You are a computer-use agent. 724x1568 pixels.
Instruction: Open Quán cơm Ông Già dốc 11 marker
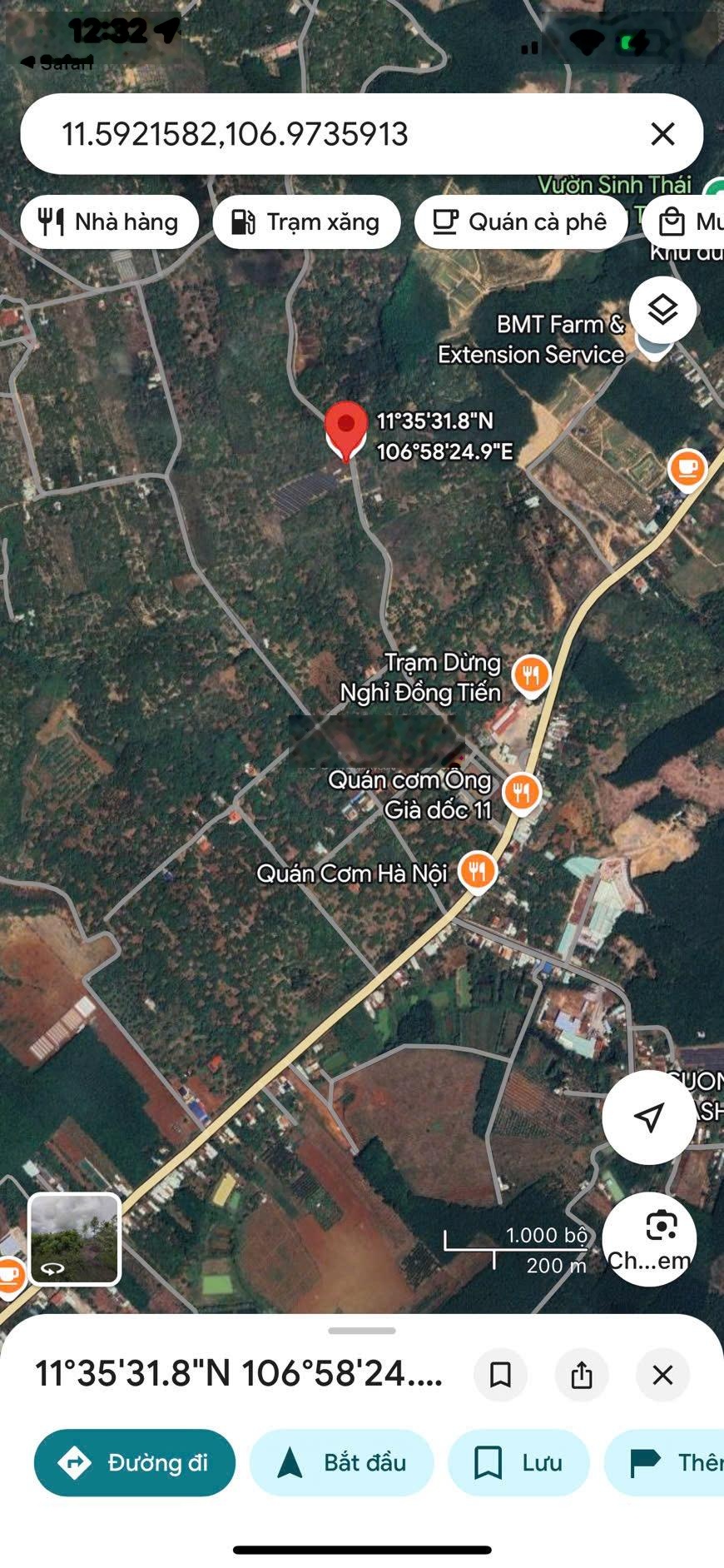click(522, 793)
